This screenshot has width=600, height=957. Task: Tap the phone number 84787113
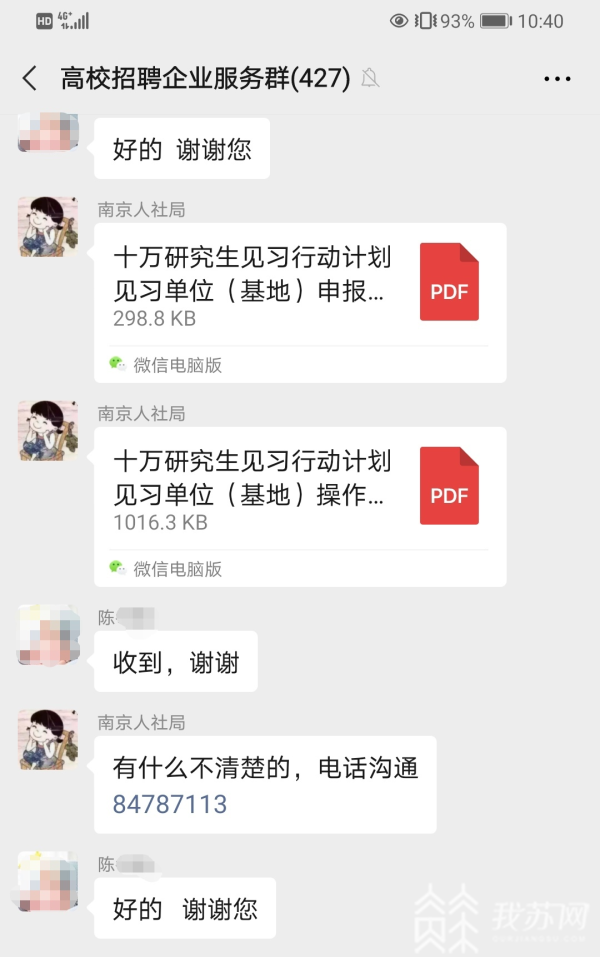tap(170, 804)
